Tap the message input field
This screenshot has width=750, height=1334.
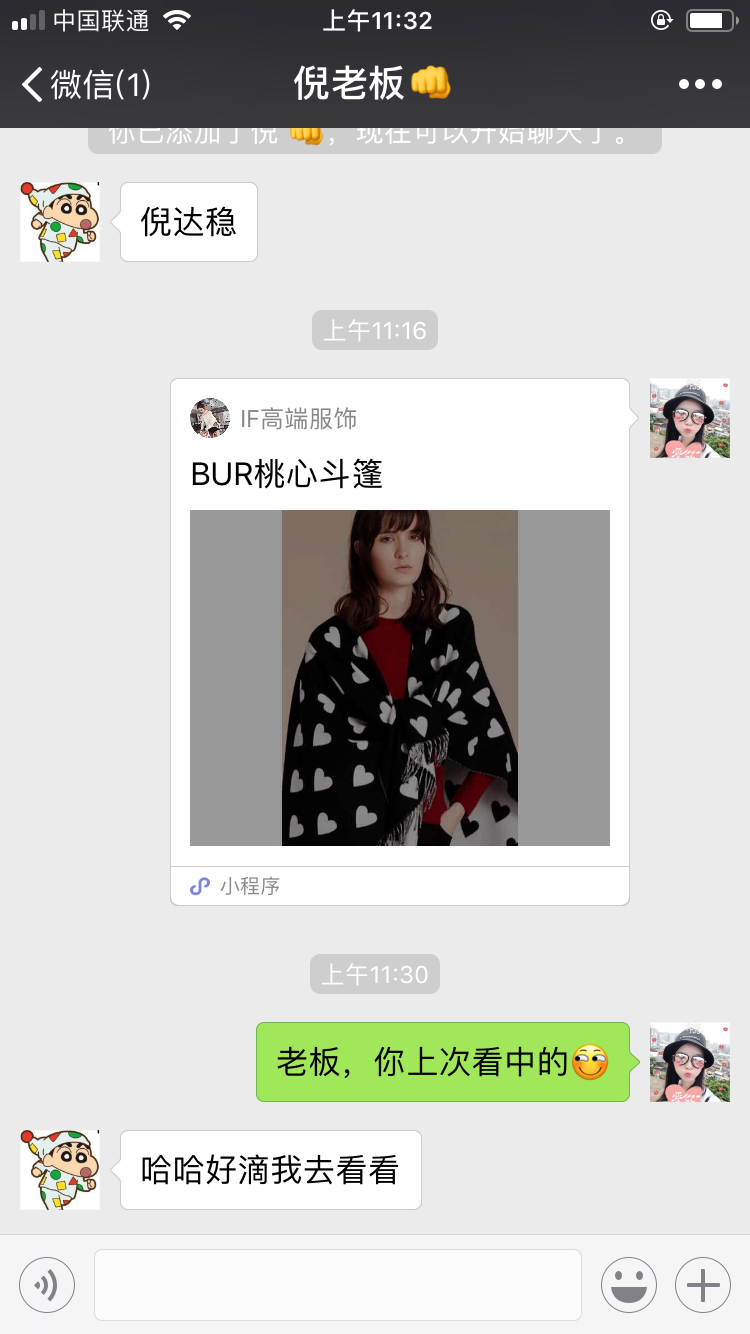click(338, 1285)
